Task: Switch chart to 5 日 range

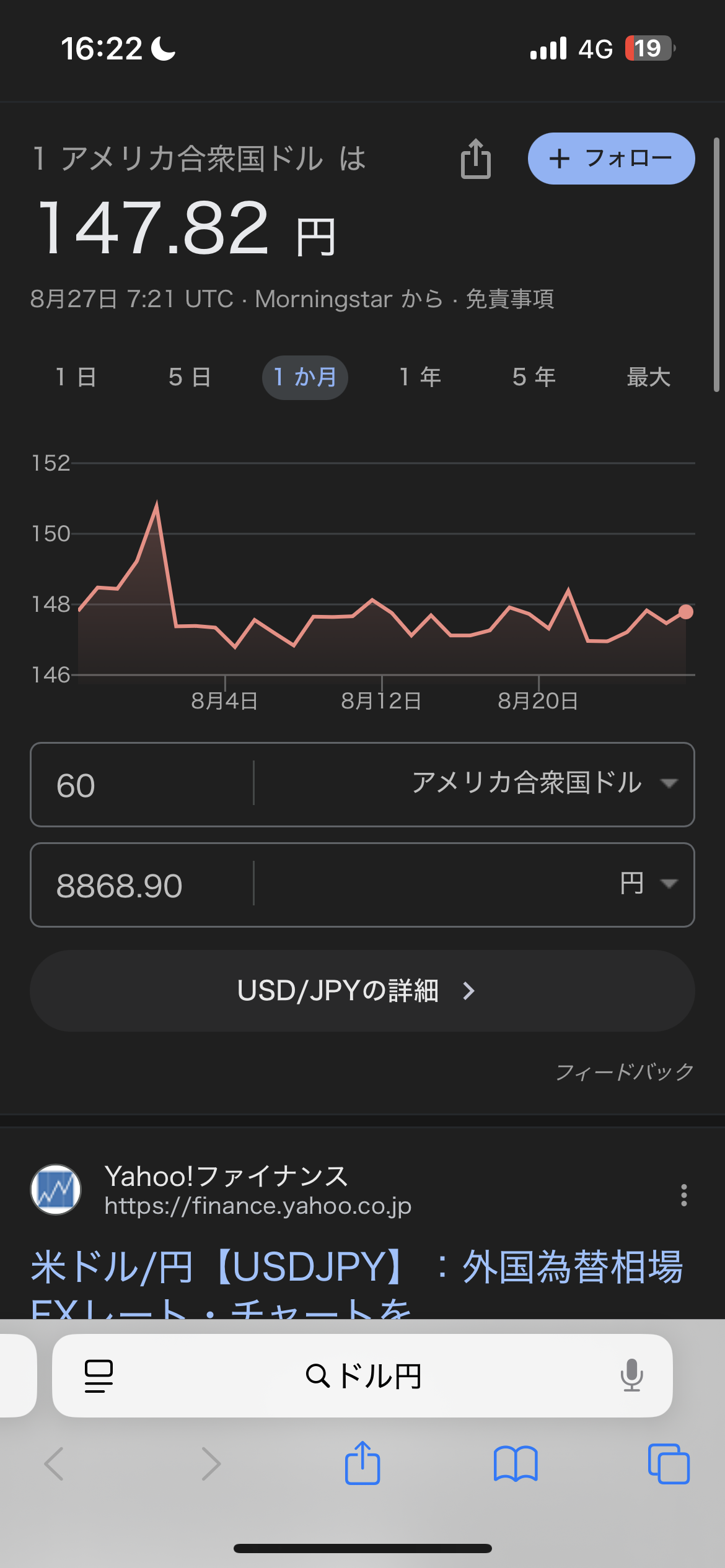Action: 190,377
